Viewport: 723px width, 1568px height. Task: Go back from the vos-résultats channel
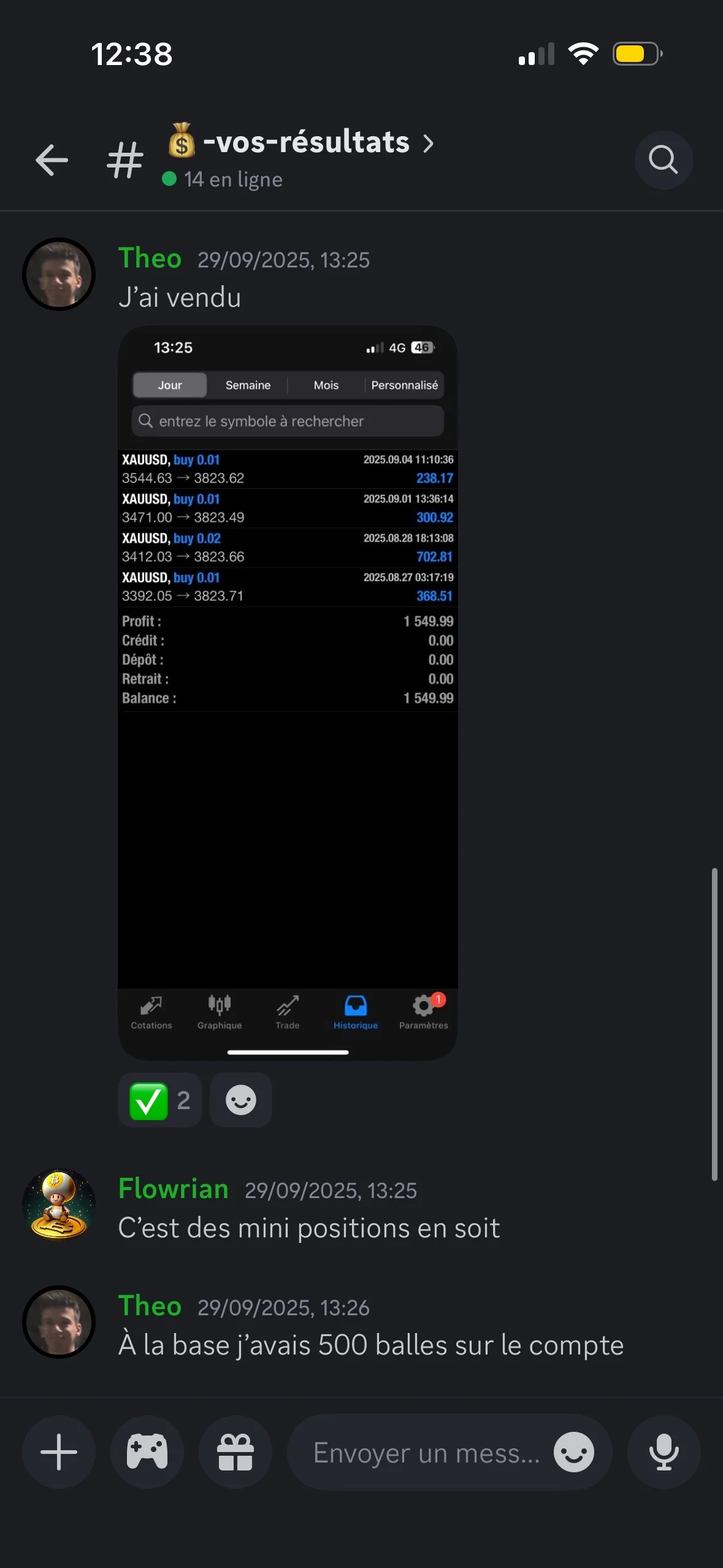click(52, 161)
